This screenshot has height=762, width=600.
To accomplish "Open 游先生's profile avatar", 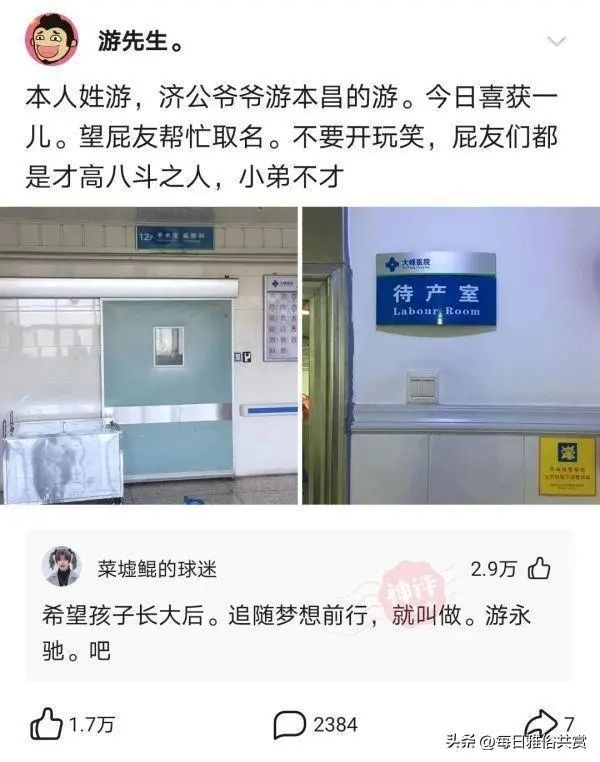I will [x=51, y=40].
